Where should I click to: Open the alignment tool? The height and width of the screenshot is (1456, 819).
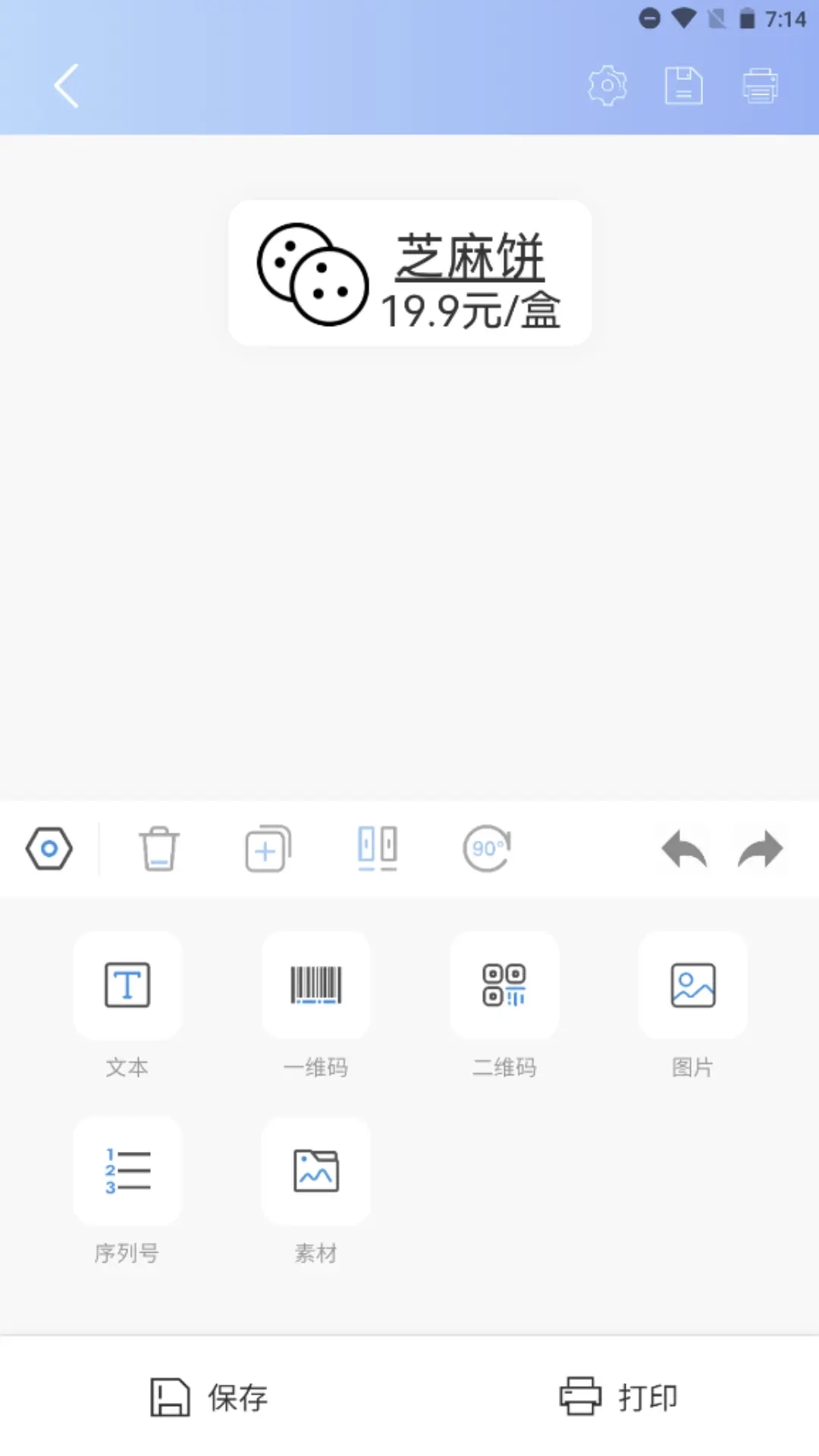pos(377,849)
